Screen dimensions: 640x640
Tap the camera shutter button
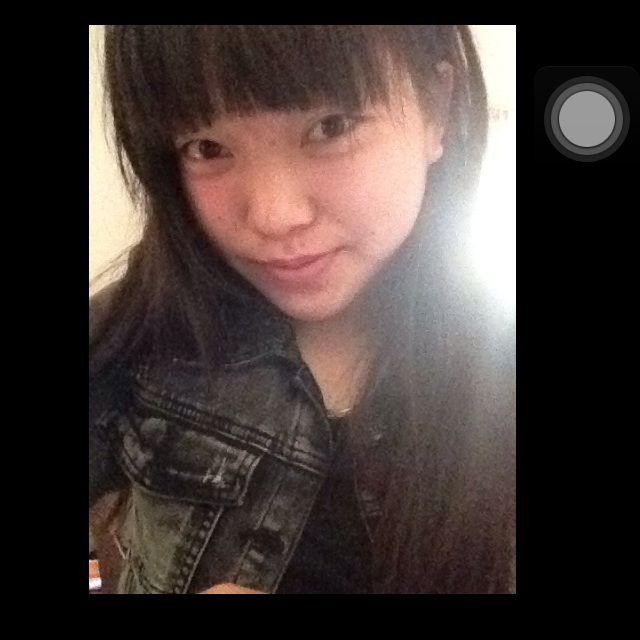click(587, 118)
